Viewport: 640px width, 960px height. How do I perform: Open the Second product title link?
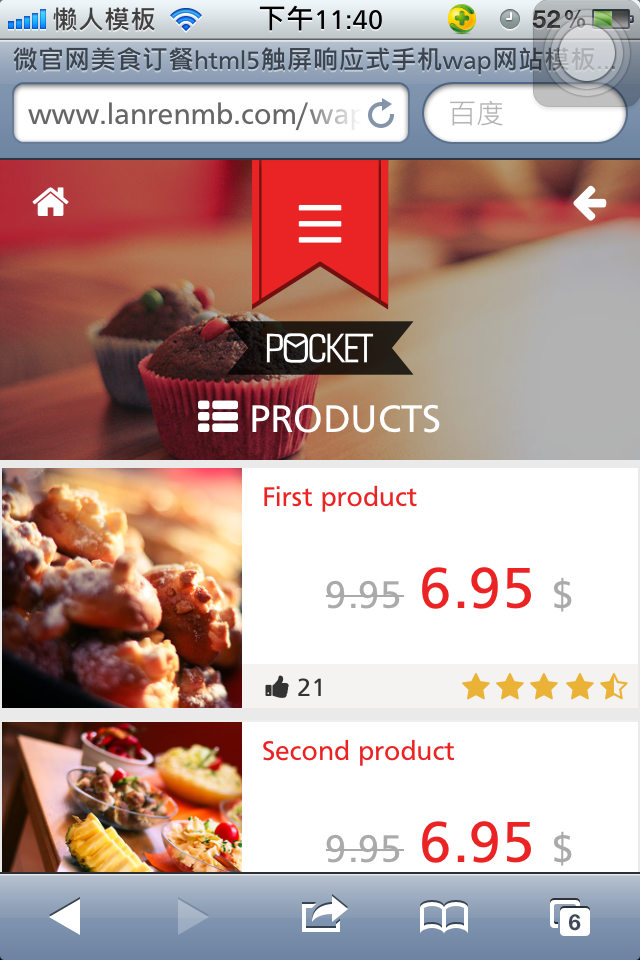pos(358,751)
